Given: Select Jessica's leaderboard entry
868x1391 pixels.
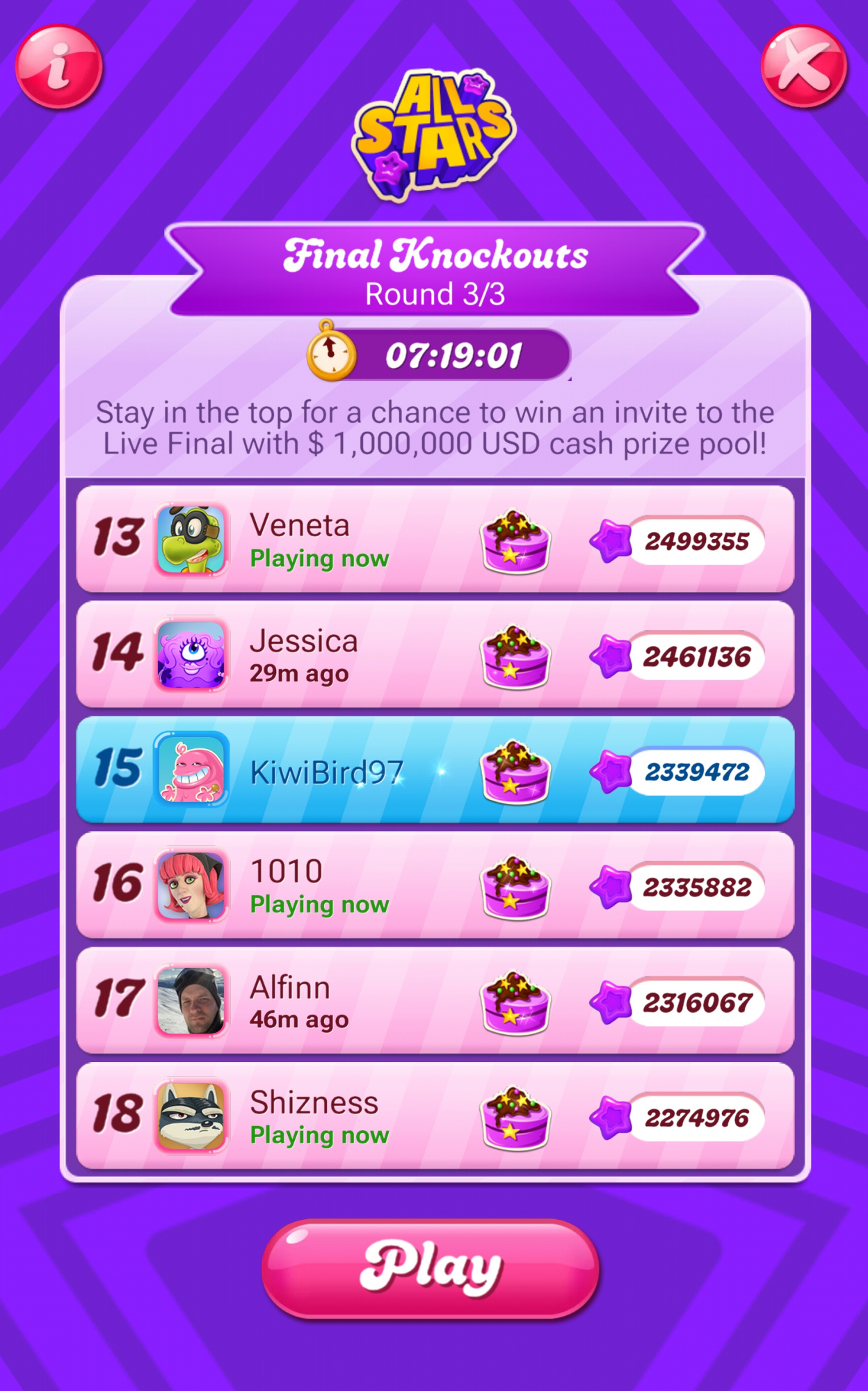Looking at the screenshot, I should pos(435,655).
